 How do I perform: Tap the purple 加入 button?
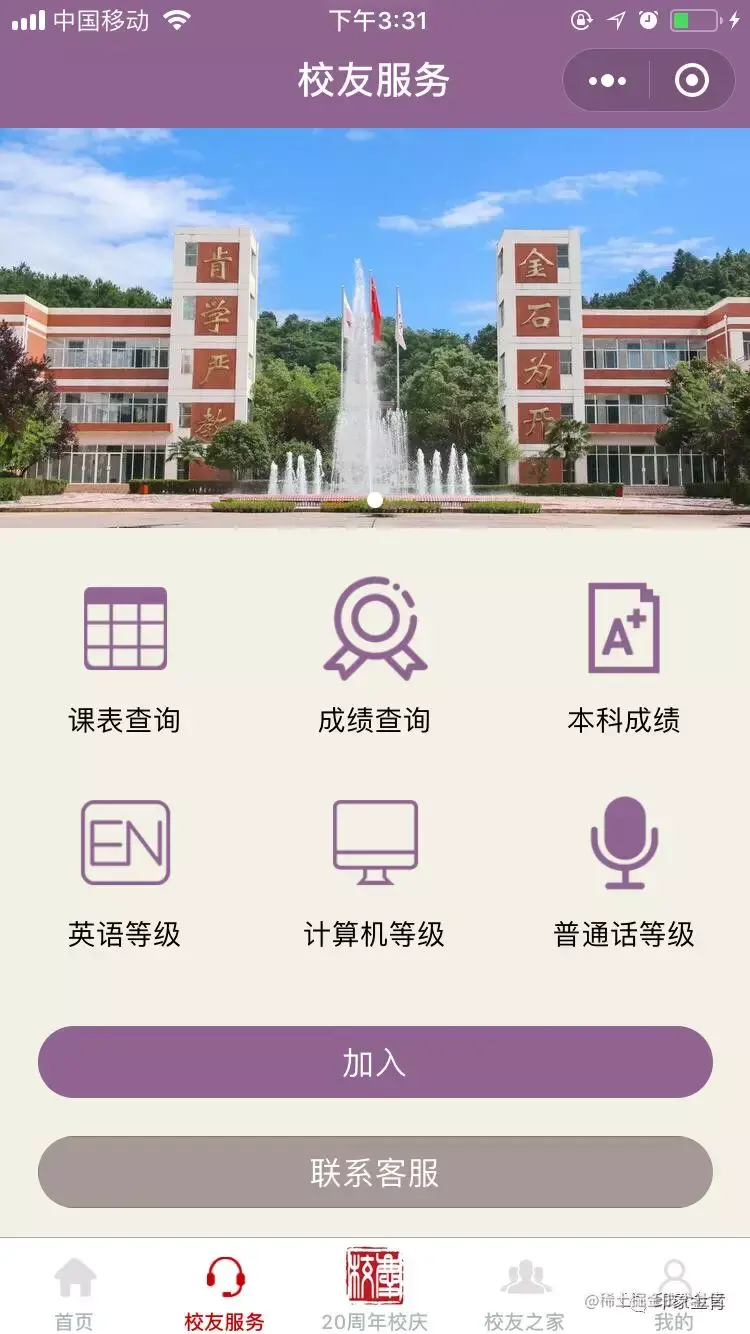[375, 1062]
